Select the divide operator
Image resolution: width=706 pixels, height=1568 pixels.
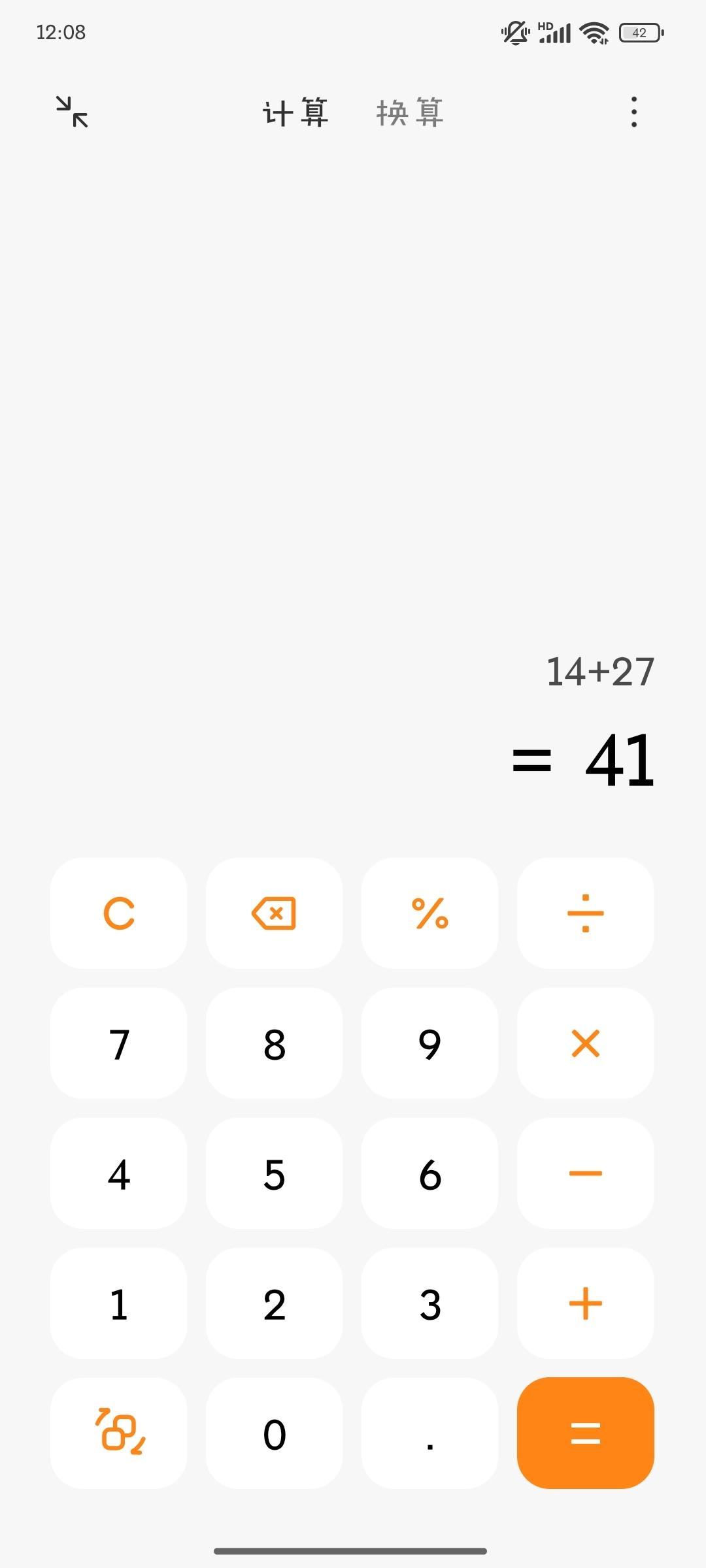(585, 913)
